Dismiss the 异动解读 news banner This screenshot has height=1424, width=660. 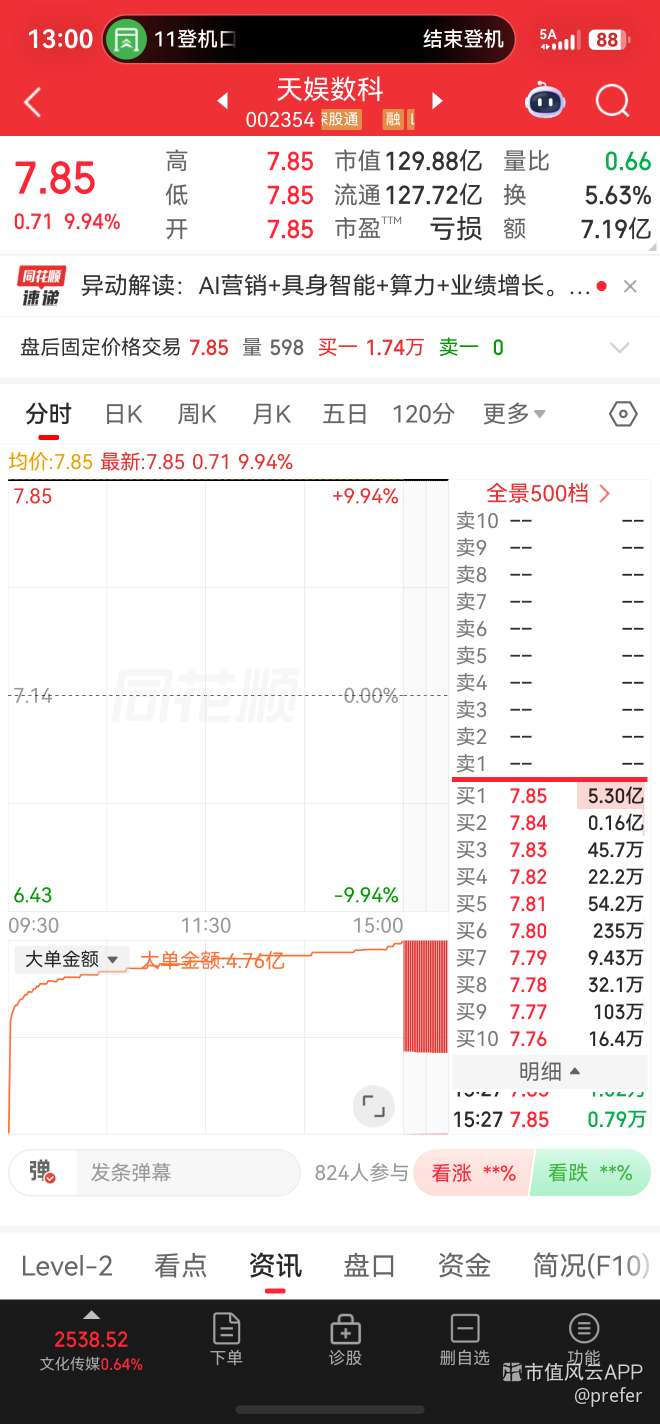(630, 287)
